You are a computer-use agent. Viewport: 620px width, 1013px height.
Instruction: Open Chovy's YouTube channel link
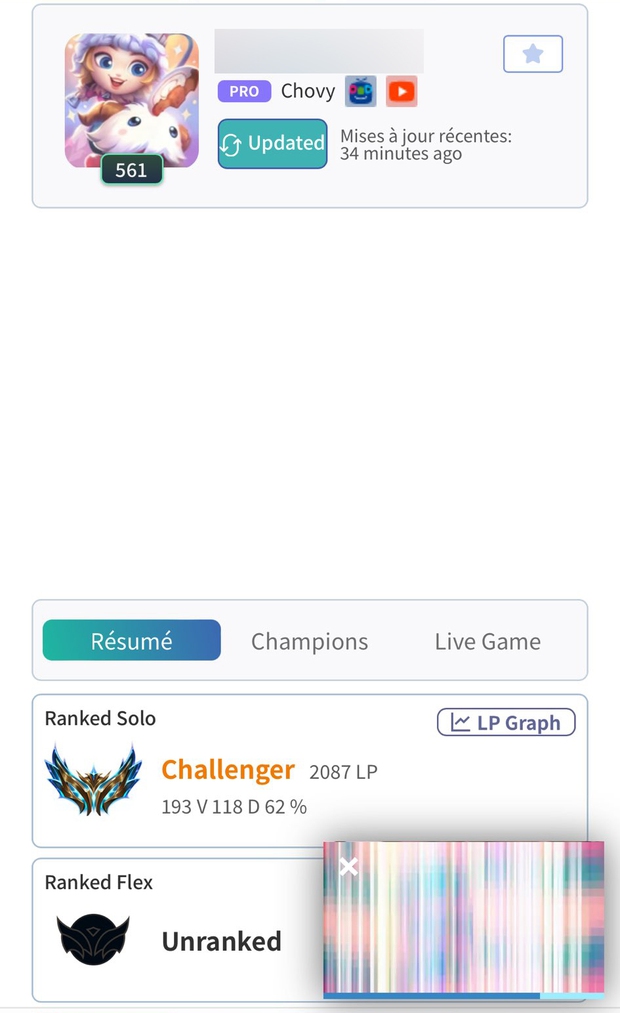(x=401, y=91)
